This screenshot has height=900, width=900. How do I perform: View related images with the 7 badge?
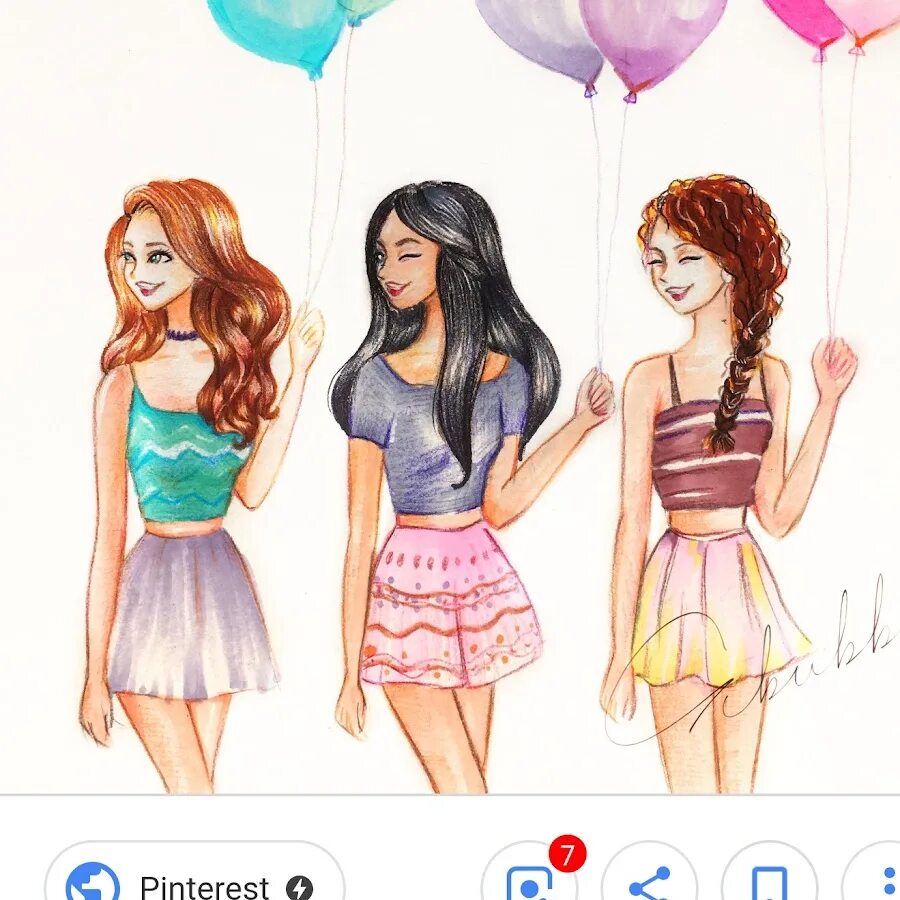[530, 882]
